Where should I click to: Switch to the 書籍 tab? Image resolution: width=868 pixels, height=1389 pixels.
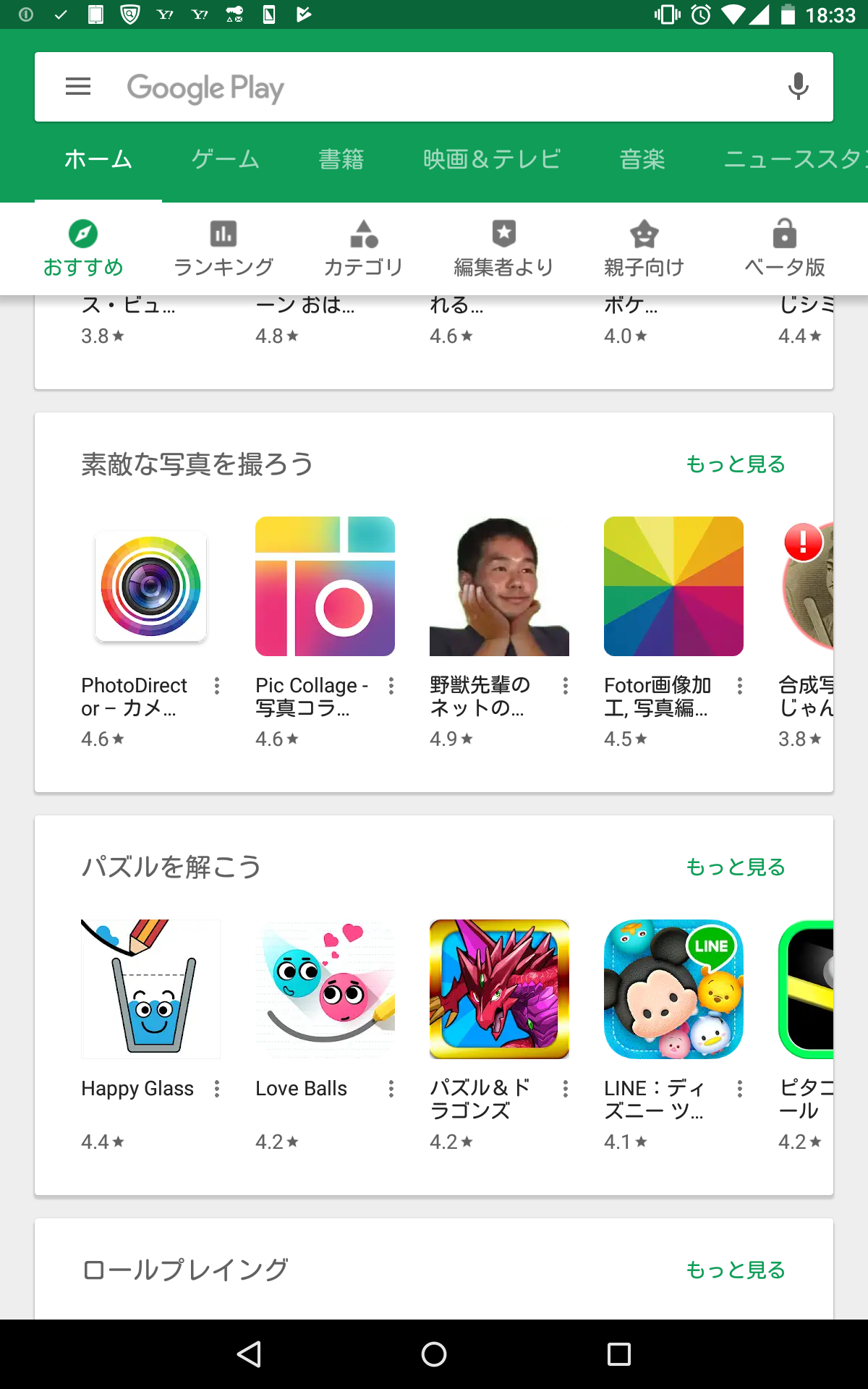341,159
